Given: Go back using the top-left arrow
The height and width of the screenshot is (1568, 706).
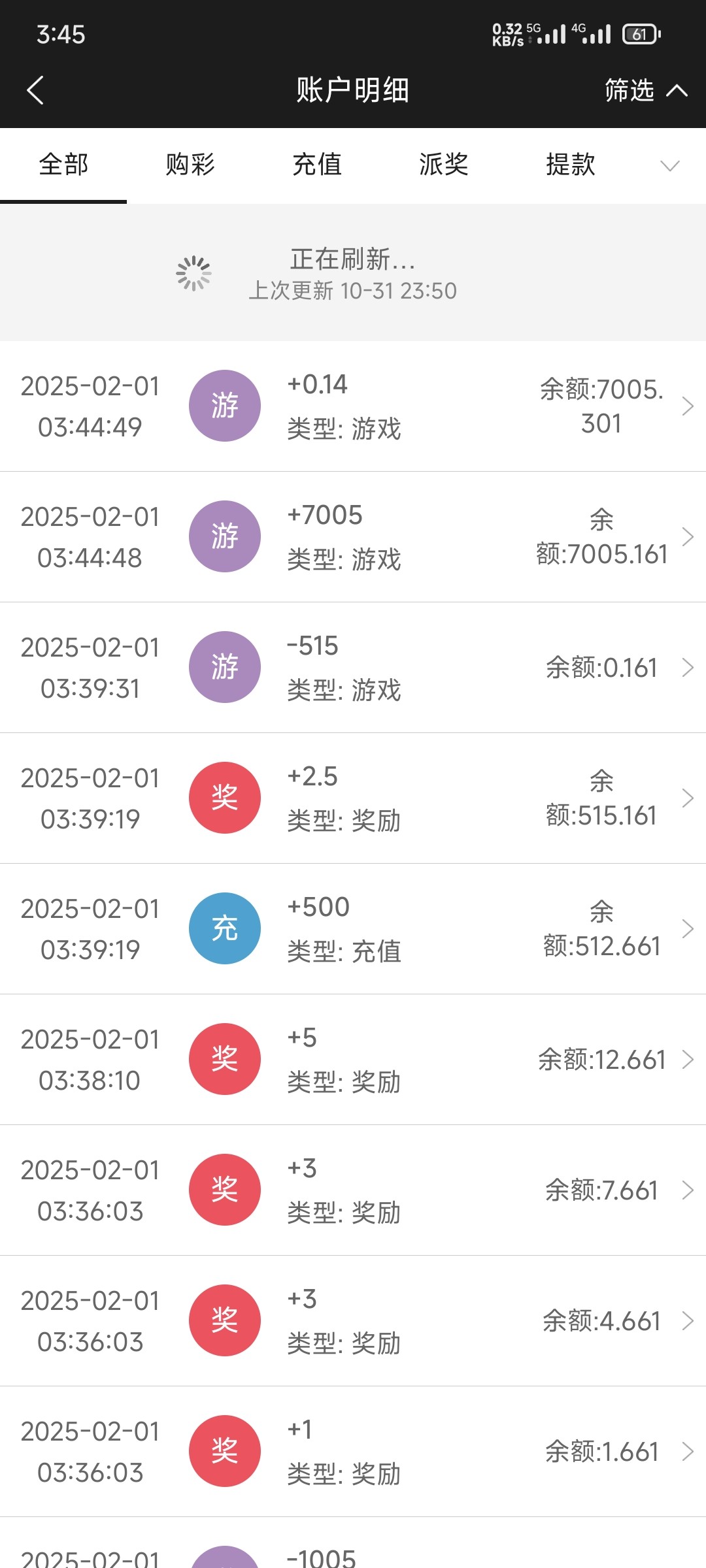Looking at the screenshot, I should [36, 90].
